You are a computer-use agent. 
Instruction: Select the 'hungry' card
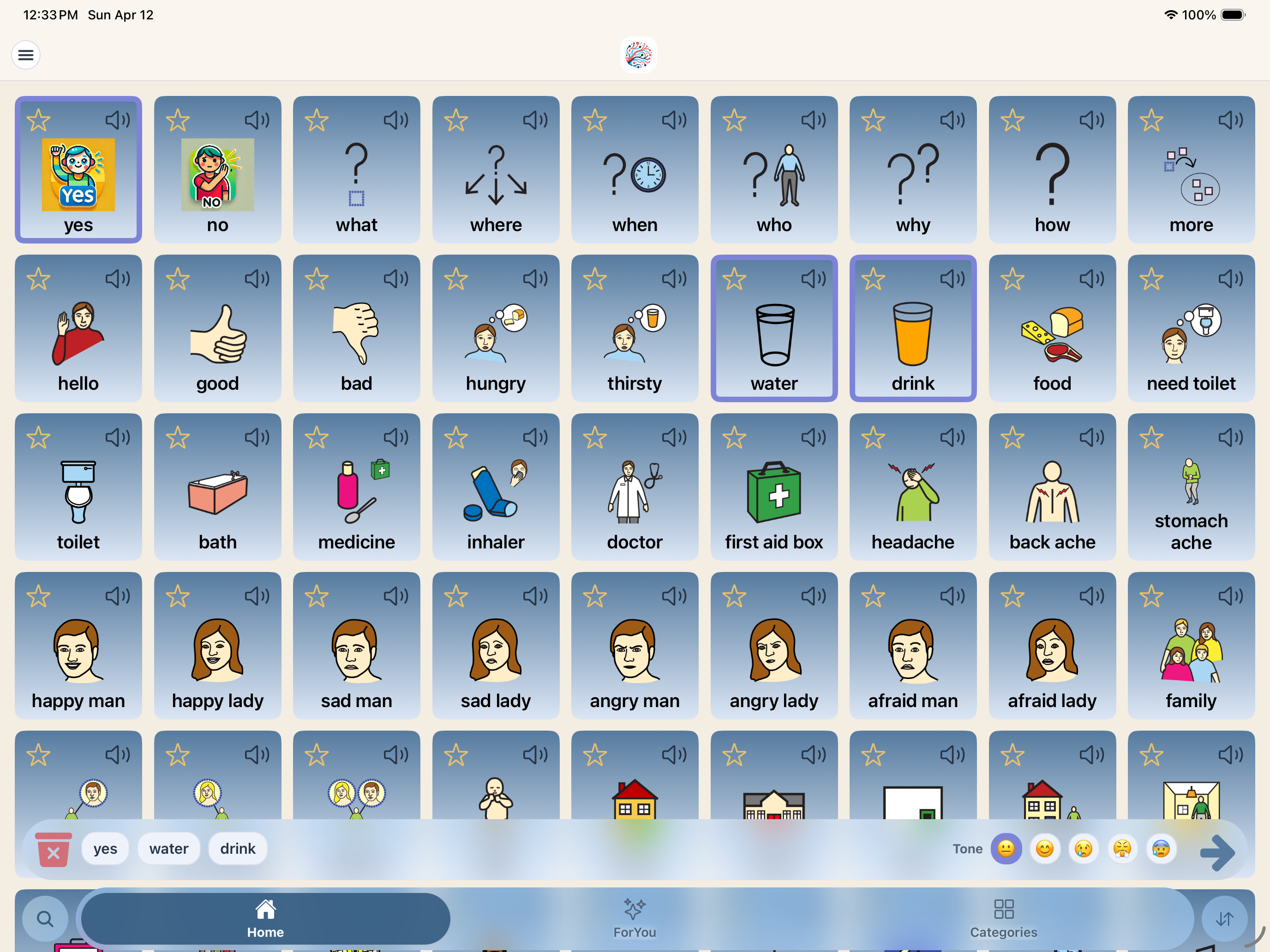pos(496,339)
